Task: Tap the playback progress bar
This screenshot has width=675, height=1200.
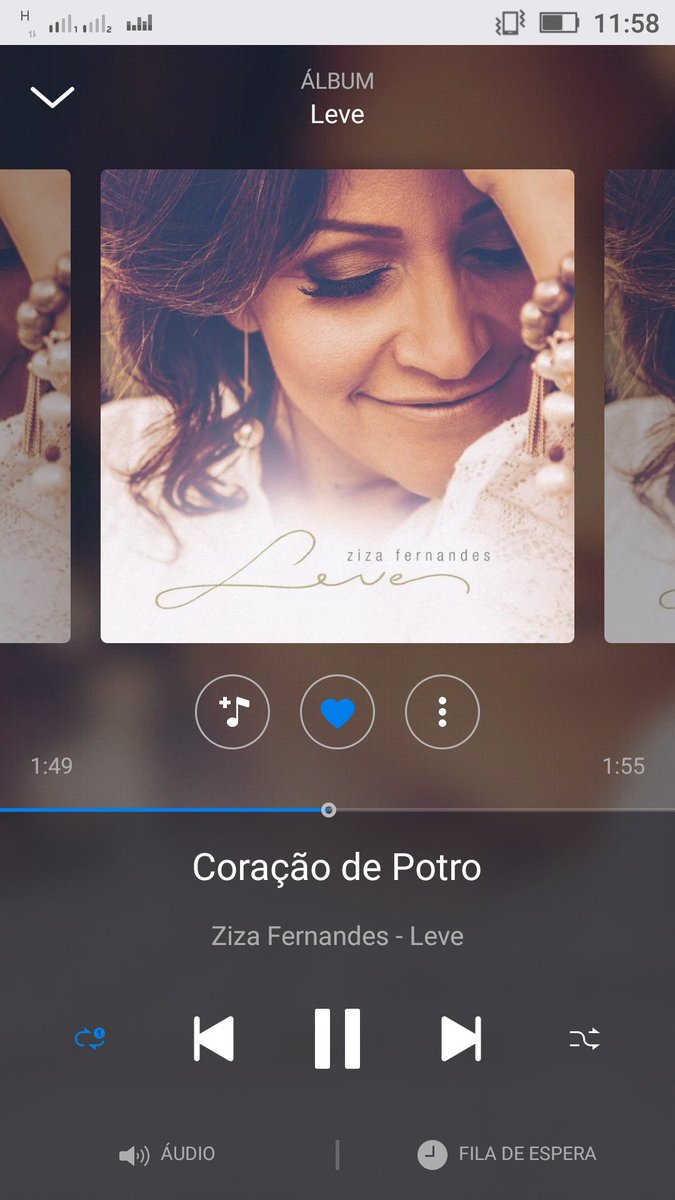Action: 337,809
